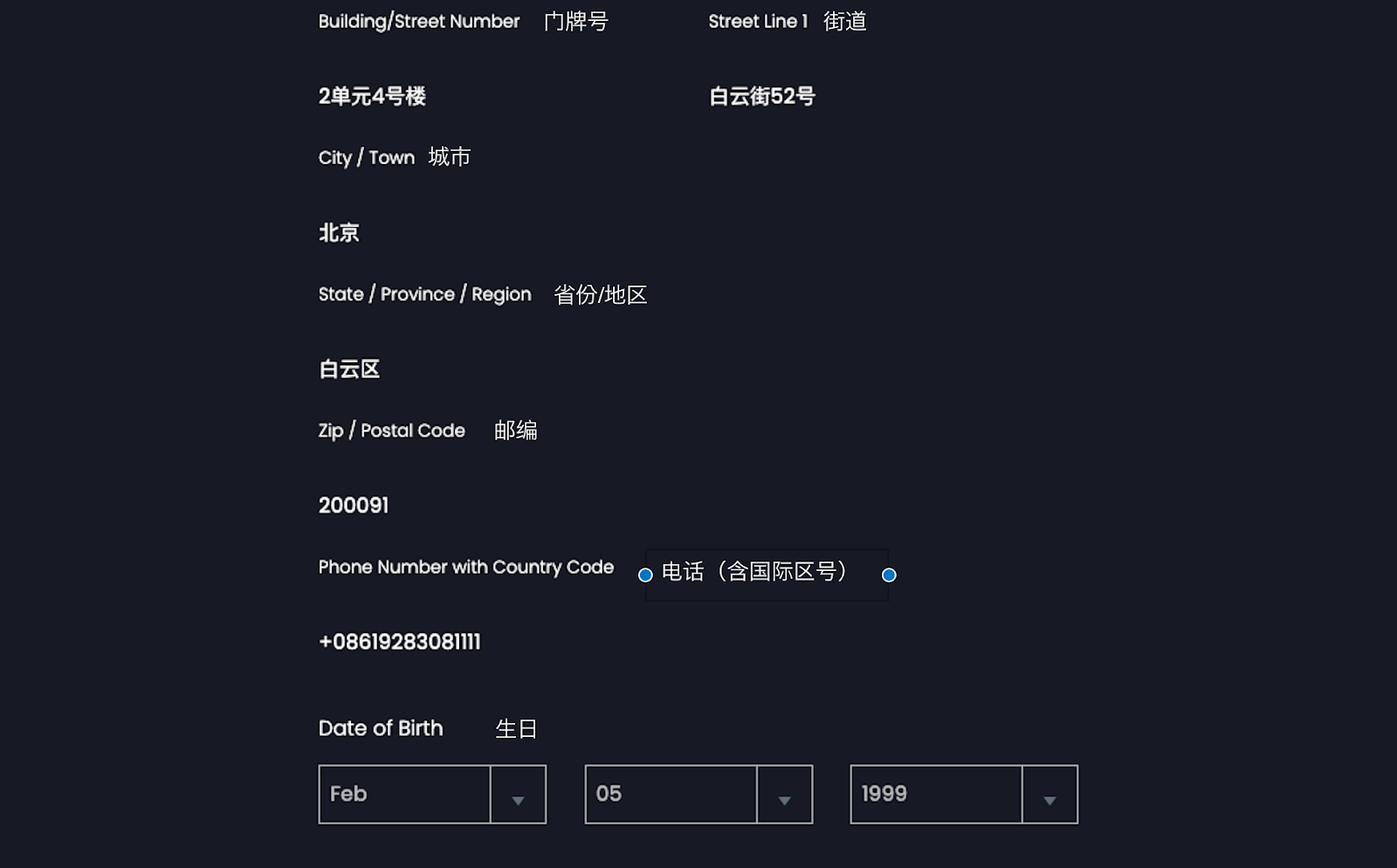Edit the Street Line 1 field

(761, 96)
